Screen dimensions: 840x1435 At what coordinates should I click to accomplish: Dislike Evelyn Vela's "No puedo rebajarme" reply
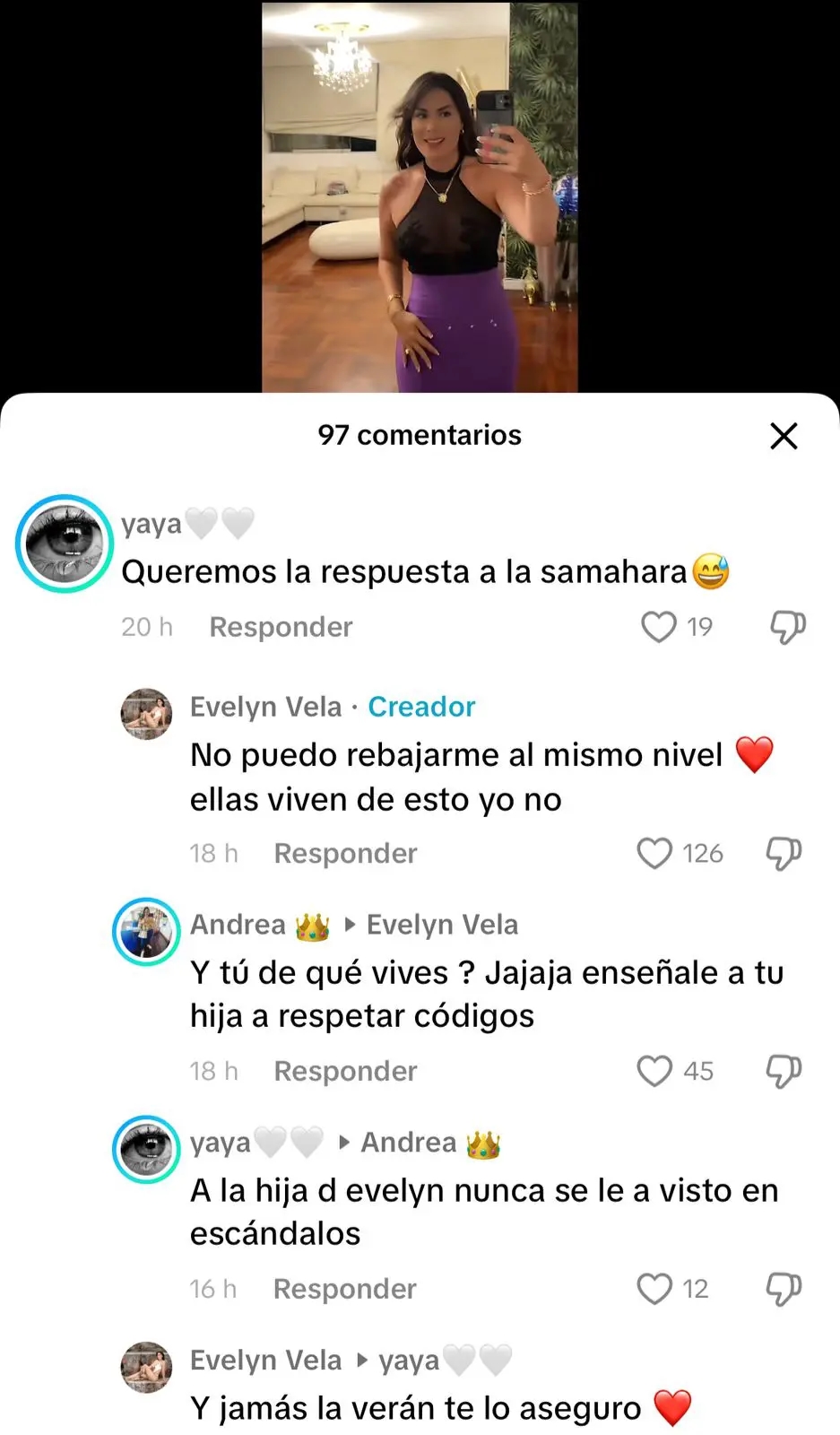784,853
